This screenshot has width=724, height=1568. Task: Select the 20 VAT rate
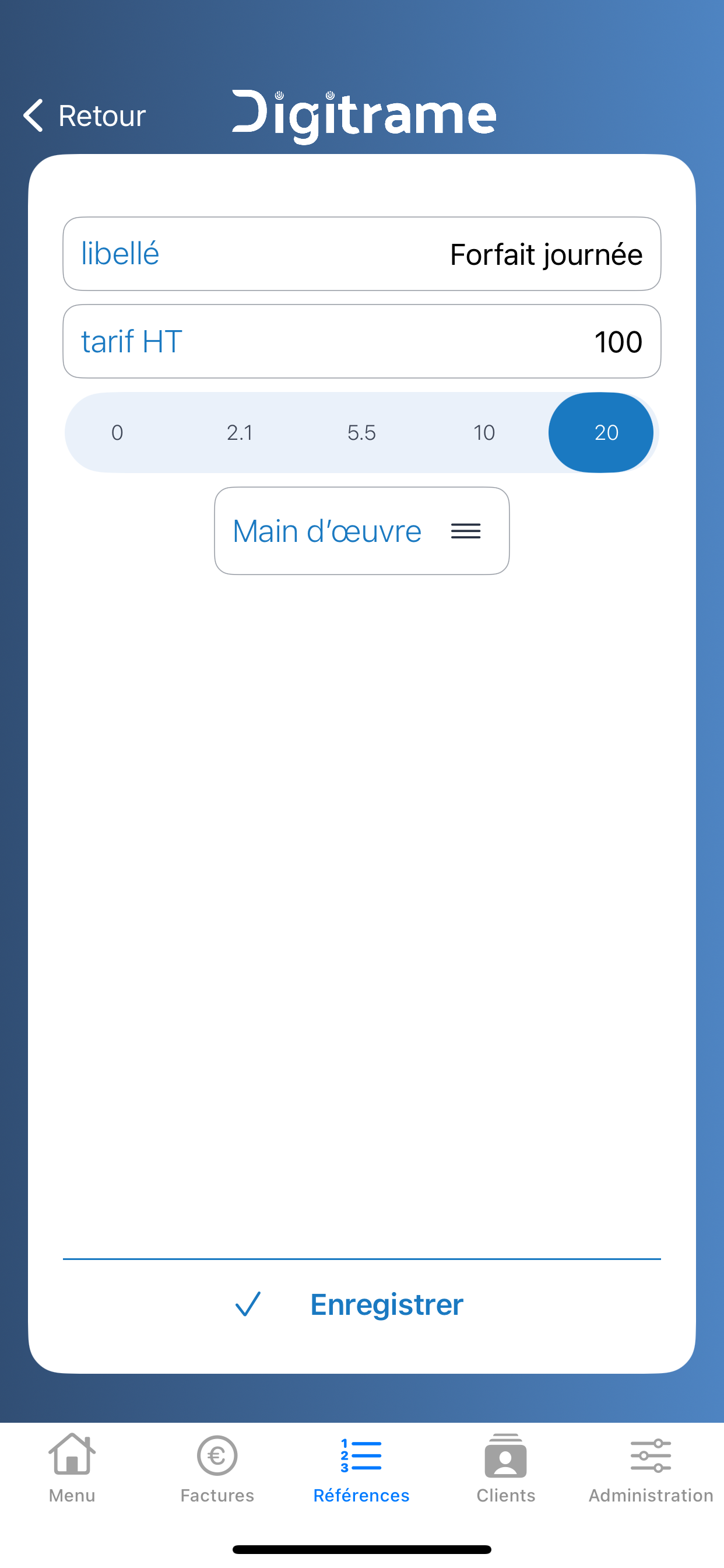601,432
